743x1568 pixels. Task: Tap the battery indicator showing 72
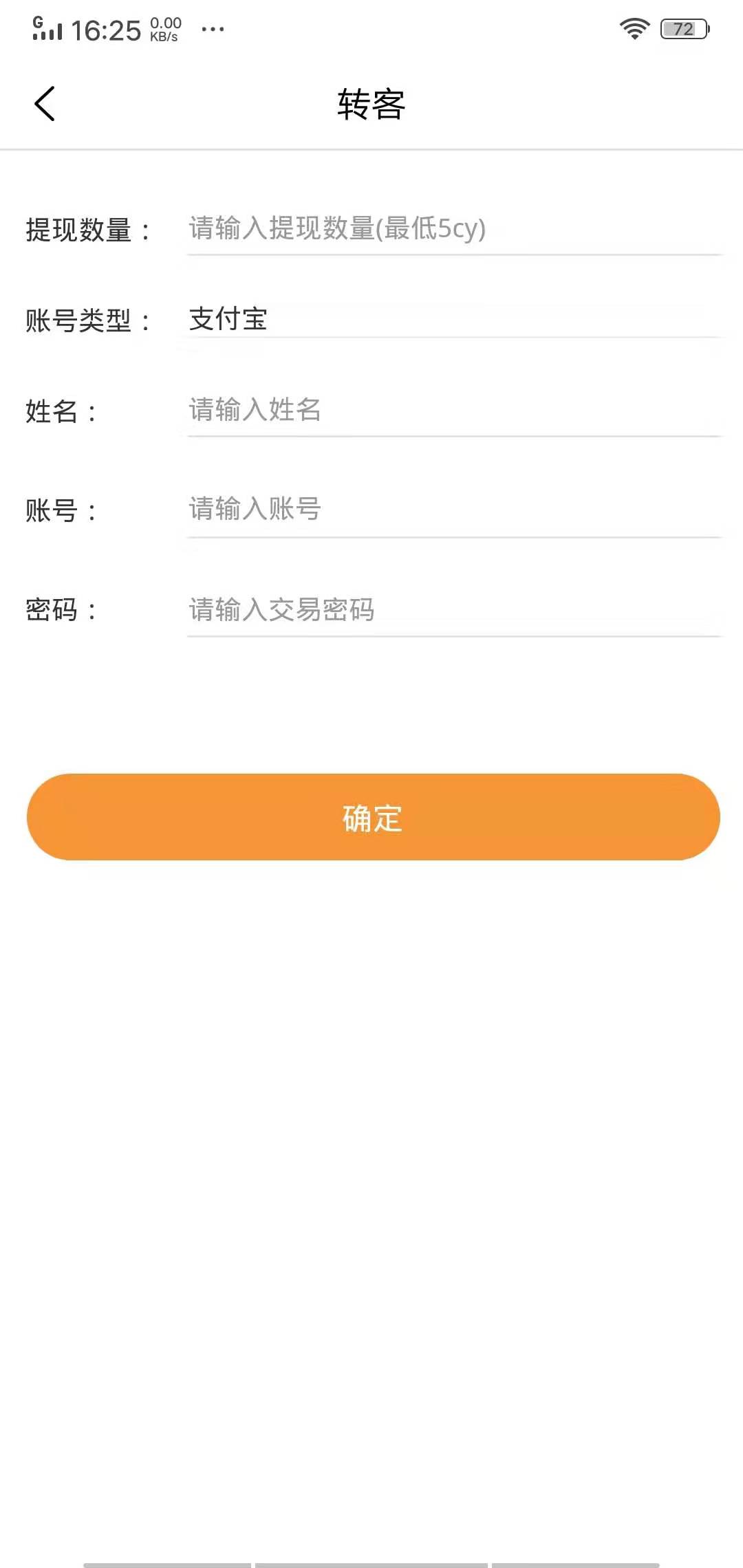click(683, 29)
